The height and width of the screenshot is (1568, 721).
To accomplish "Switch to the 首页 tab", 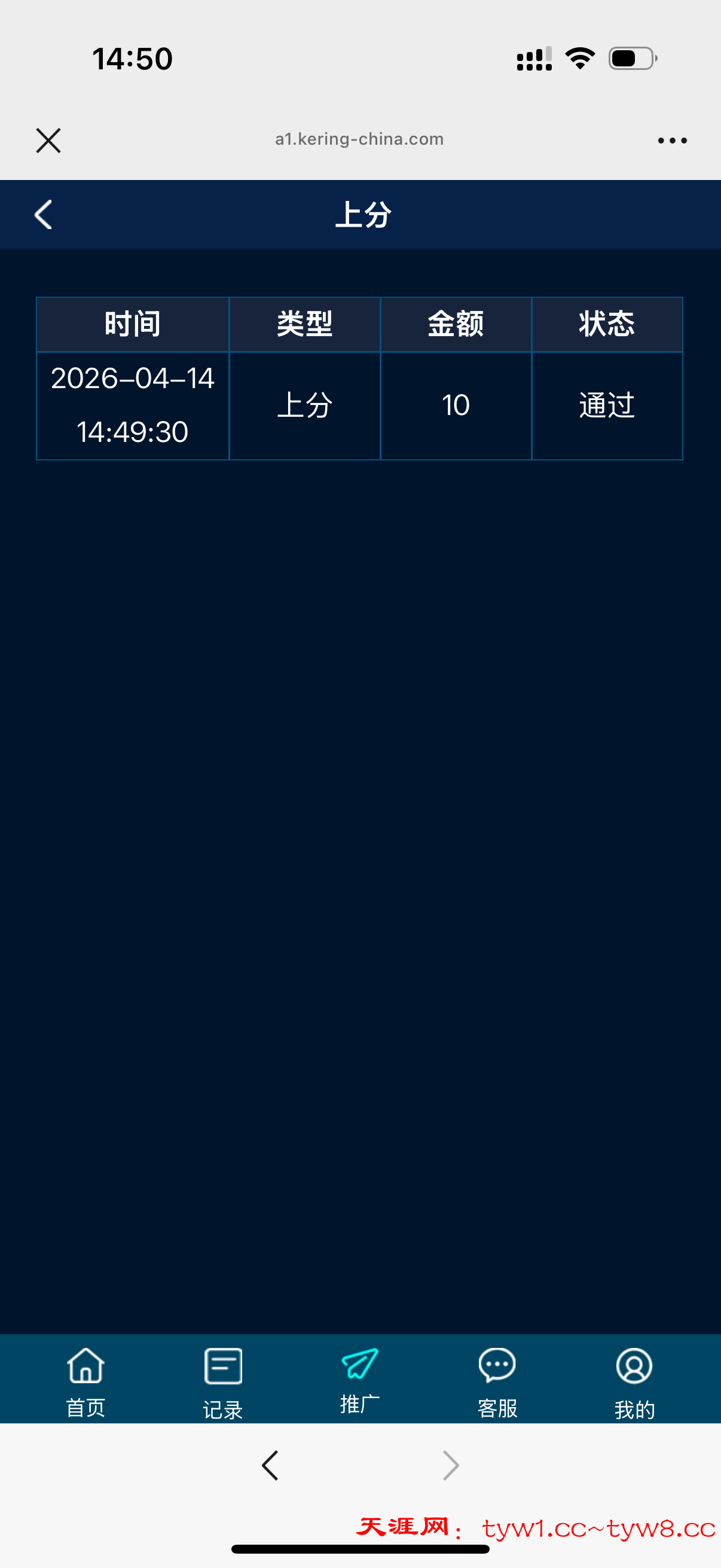I will click(x=85, y=1380).
